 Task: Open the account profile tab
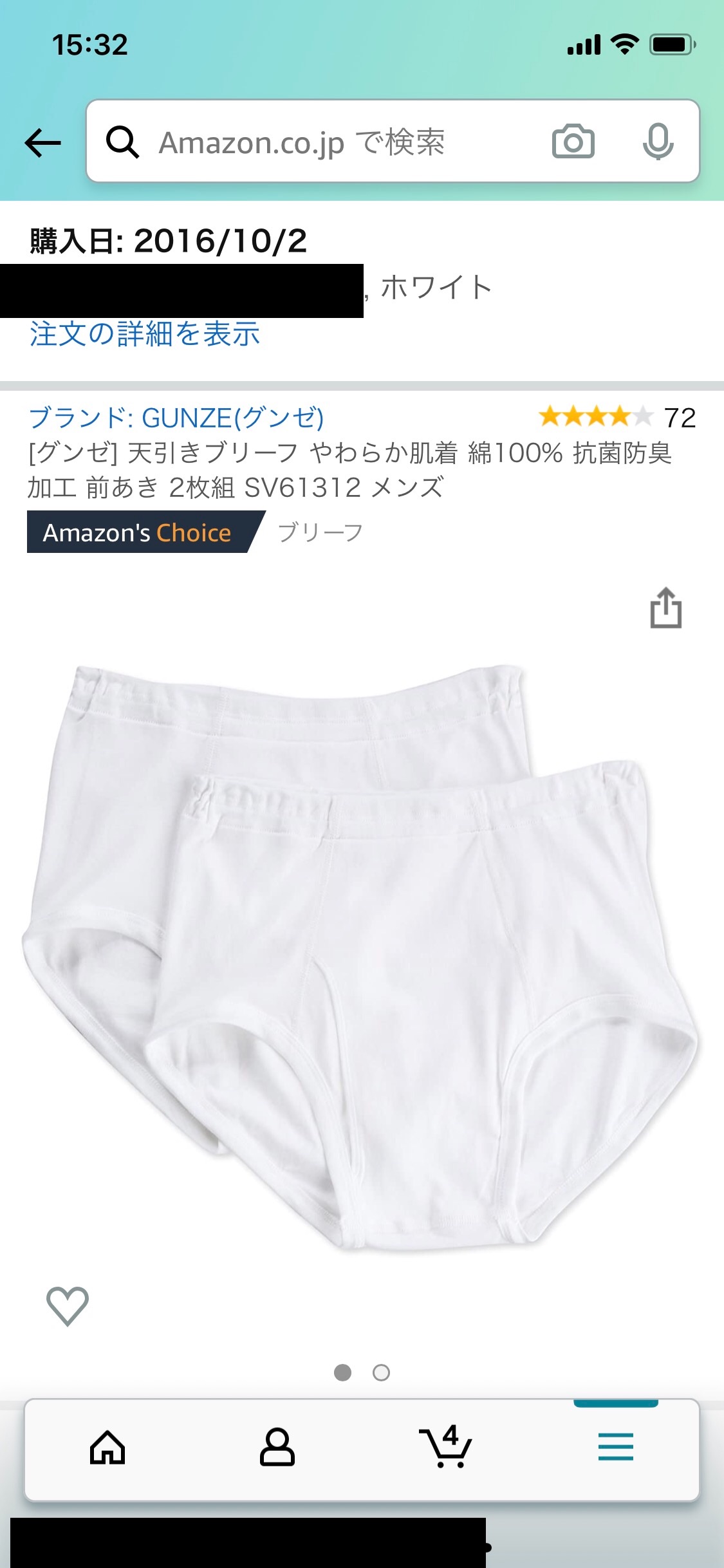pyautogui.click(x=277, y=1448)
